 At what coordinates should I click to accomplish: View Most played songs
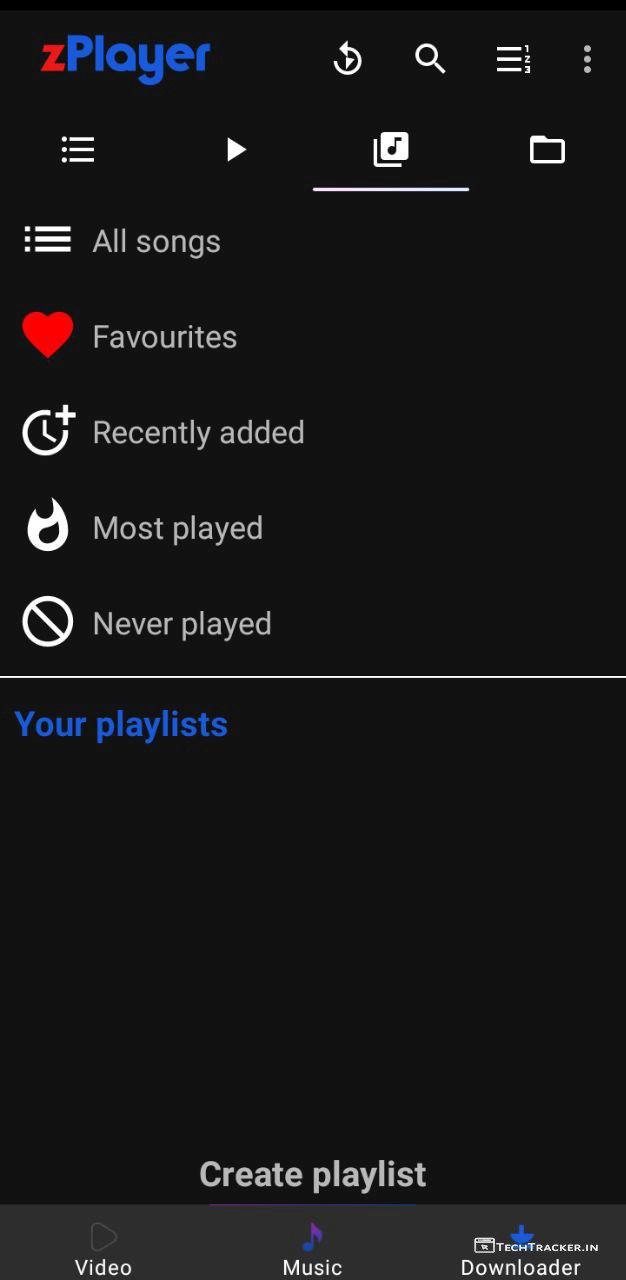[177, 528]
